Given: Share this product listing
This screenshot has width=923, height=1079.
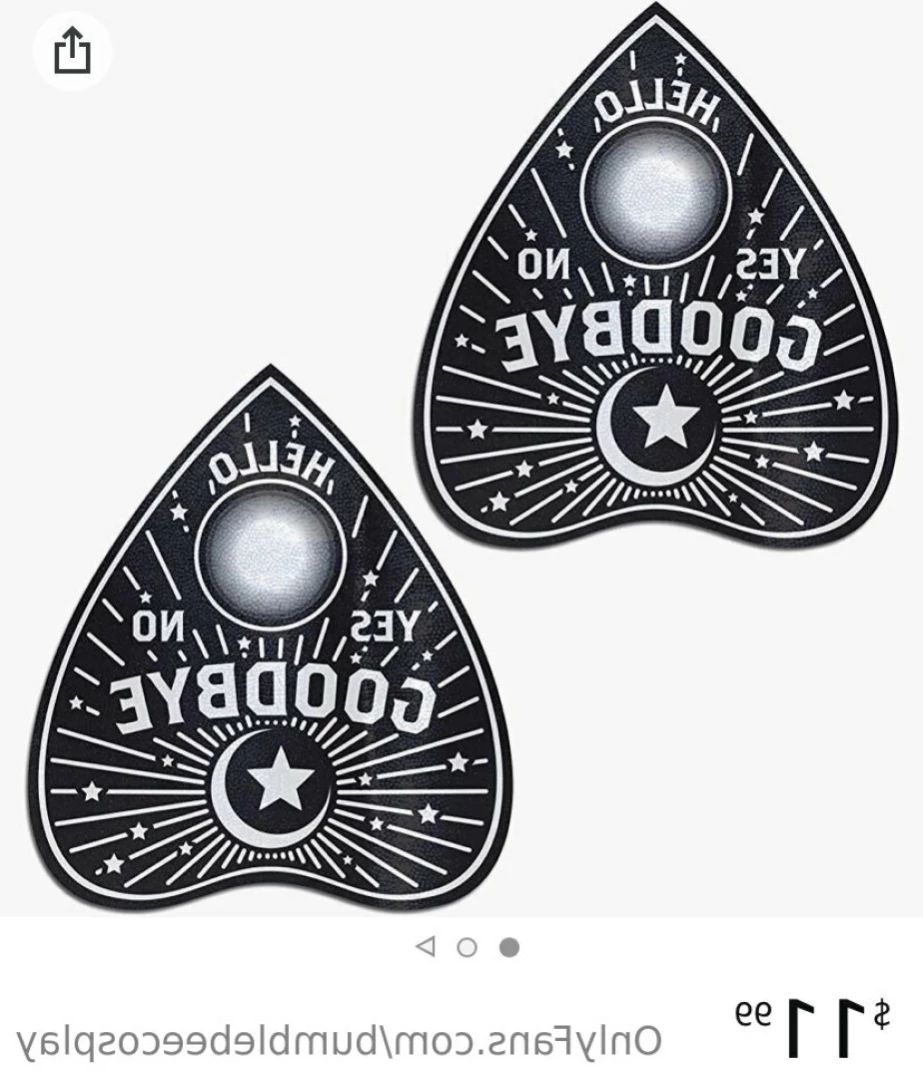Looking at the screenshot, I should point(72,50).
